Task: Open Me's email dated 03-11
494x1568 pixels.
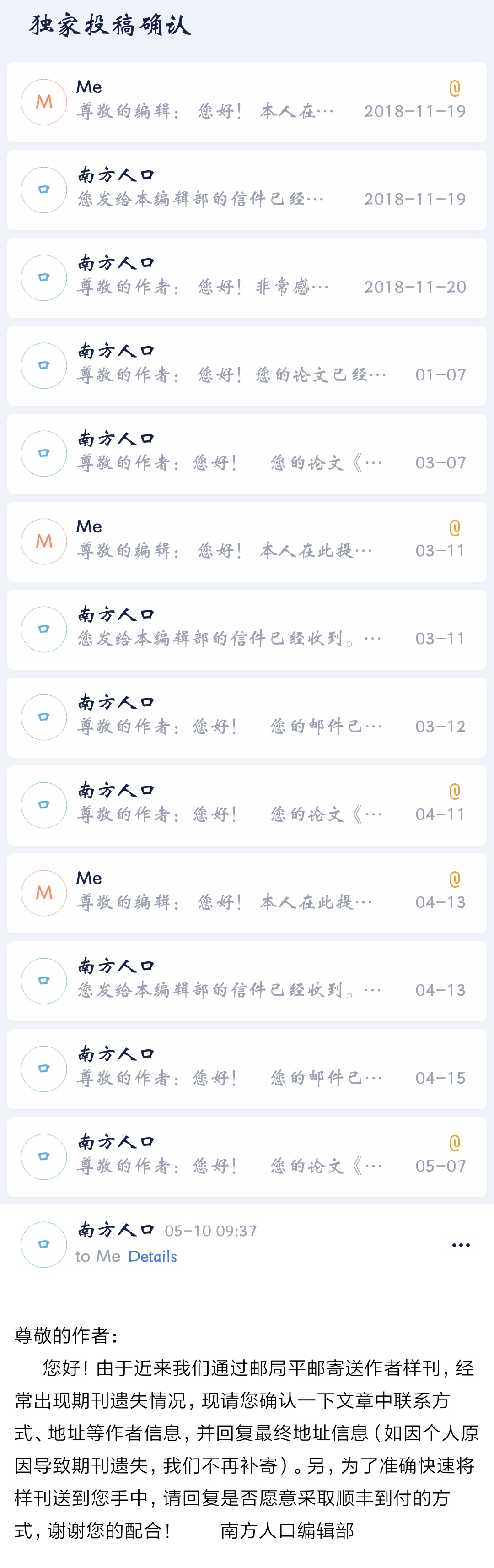Action: coord(247,542)
